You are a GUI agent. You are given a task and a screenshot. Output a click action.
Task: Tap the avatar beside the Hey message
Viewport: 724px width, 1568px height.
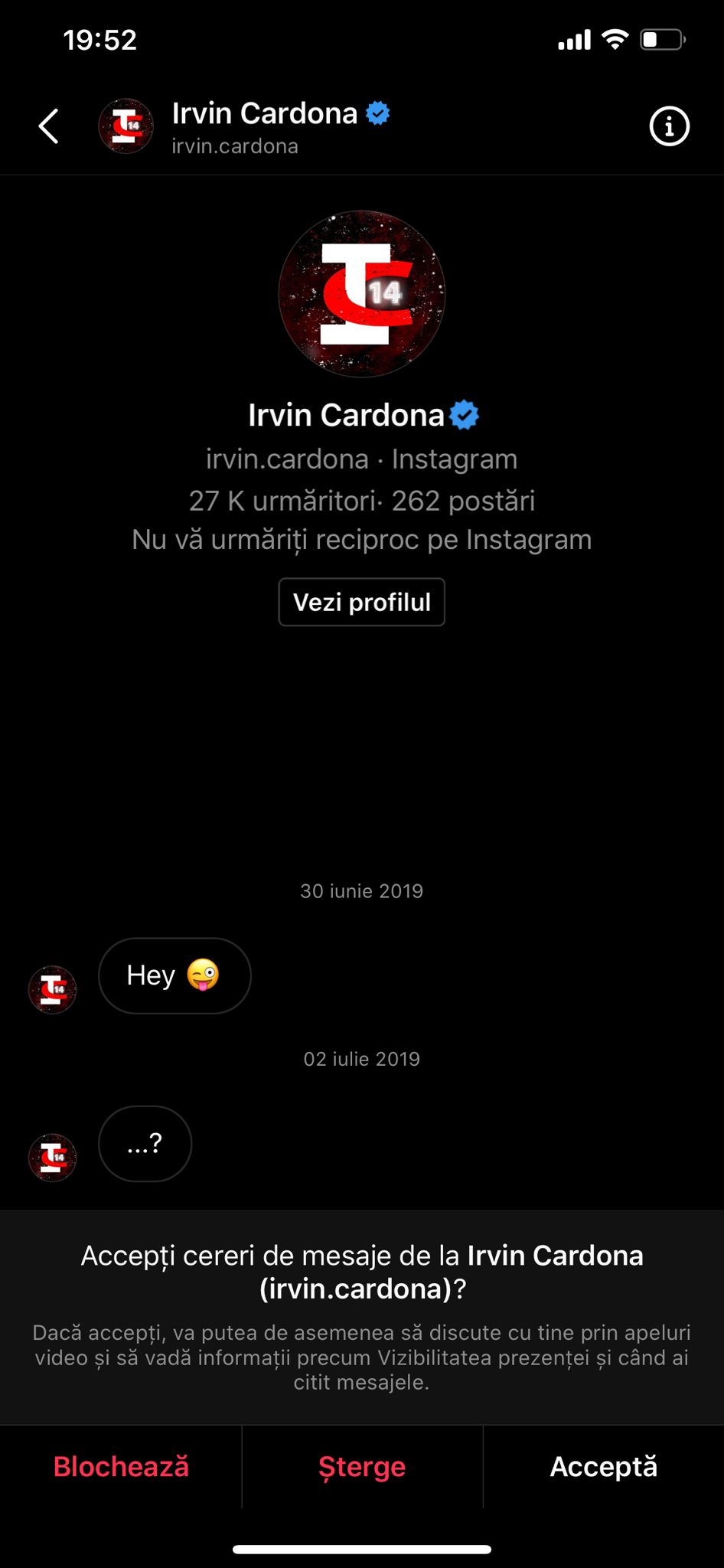click(53, 990)
